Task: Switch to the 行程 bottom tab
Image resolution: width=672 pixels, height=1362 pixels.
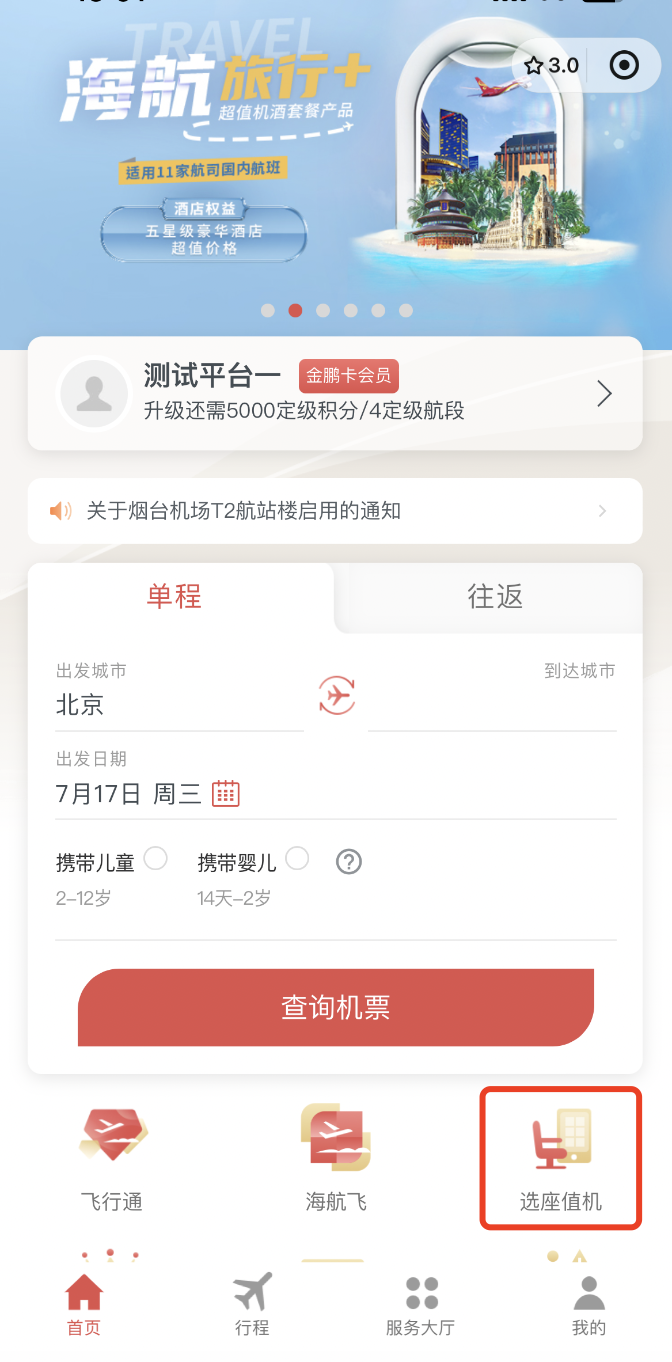Action: click(252, 1305)
